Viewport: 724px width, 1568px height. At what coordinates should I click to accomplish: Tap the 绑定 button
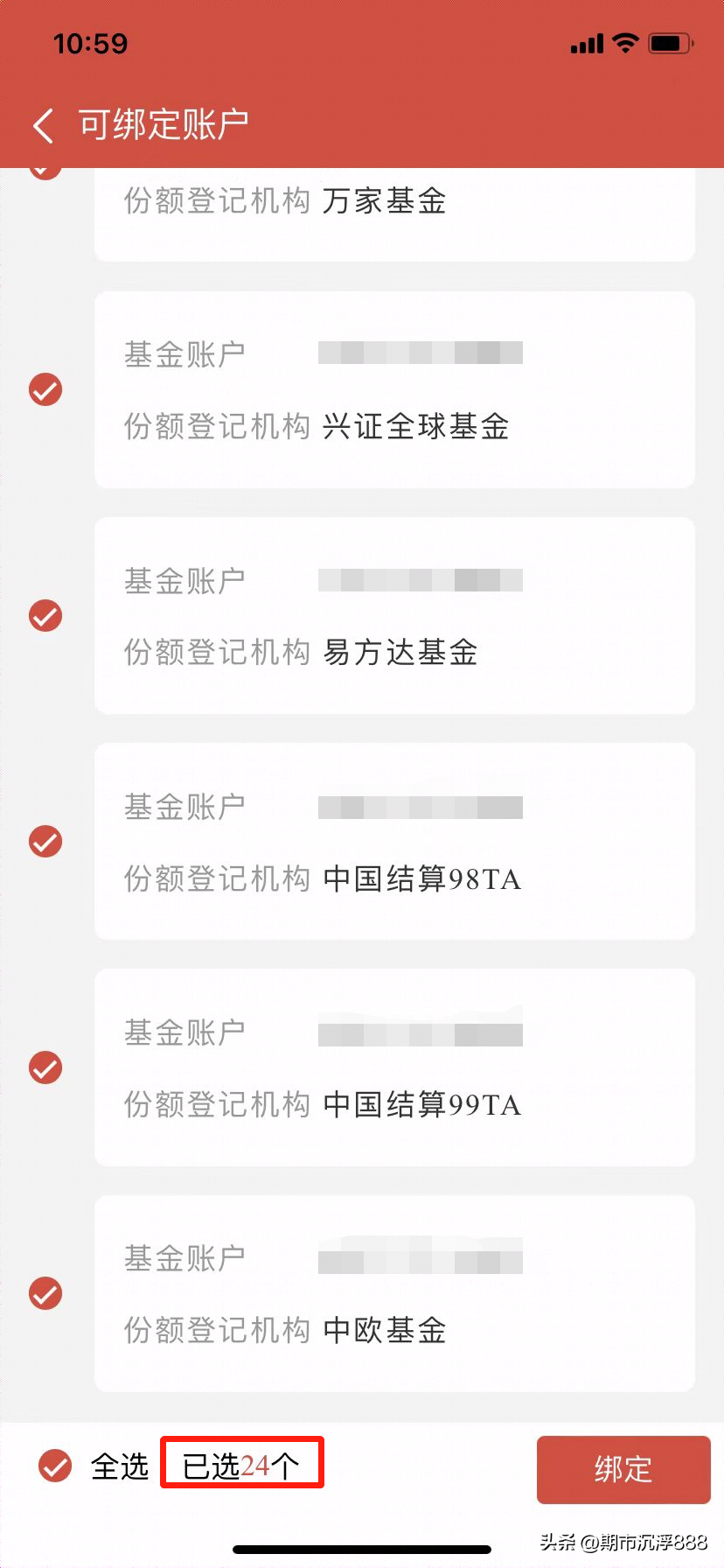click(x=623, y=1469)
